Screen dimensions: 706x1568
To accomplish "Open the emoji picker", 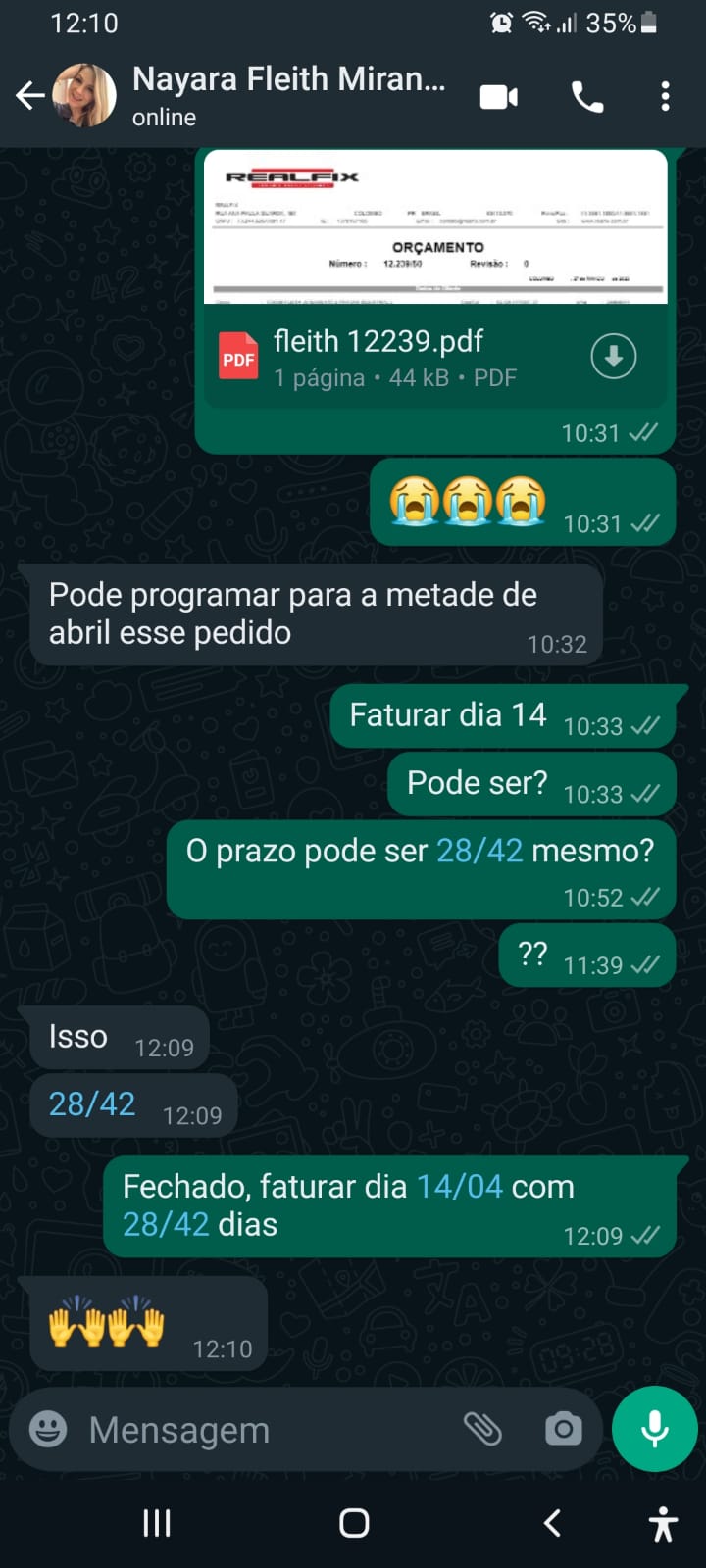I will coord(48,1429).
